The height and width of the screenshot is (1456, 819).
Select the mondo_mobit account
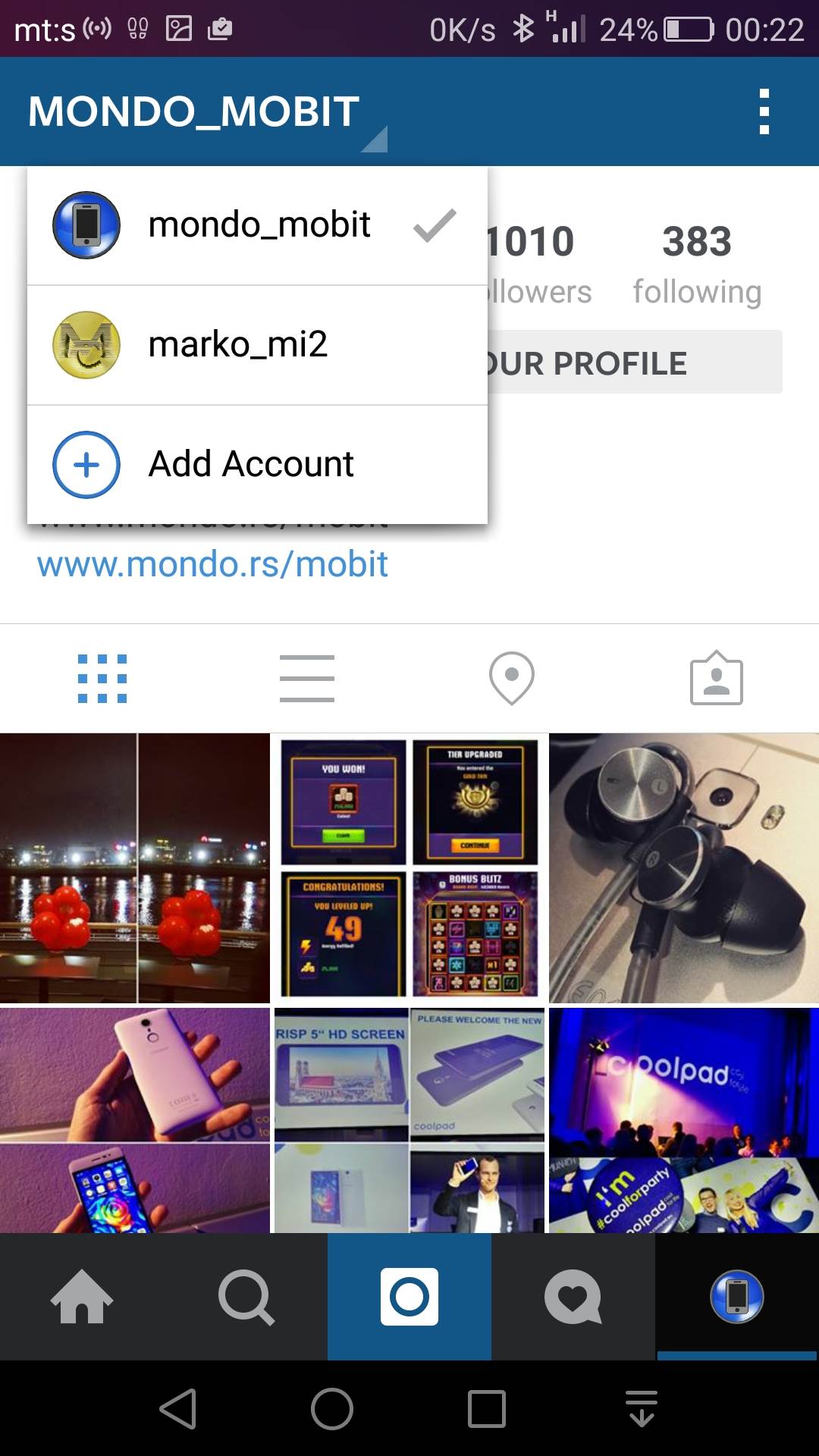(x=256, y=225)
